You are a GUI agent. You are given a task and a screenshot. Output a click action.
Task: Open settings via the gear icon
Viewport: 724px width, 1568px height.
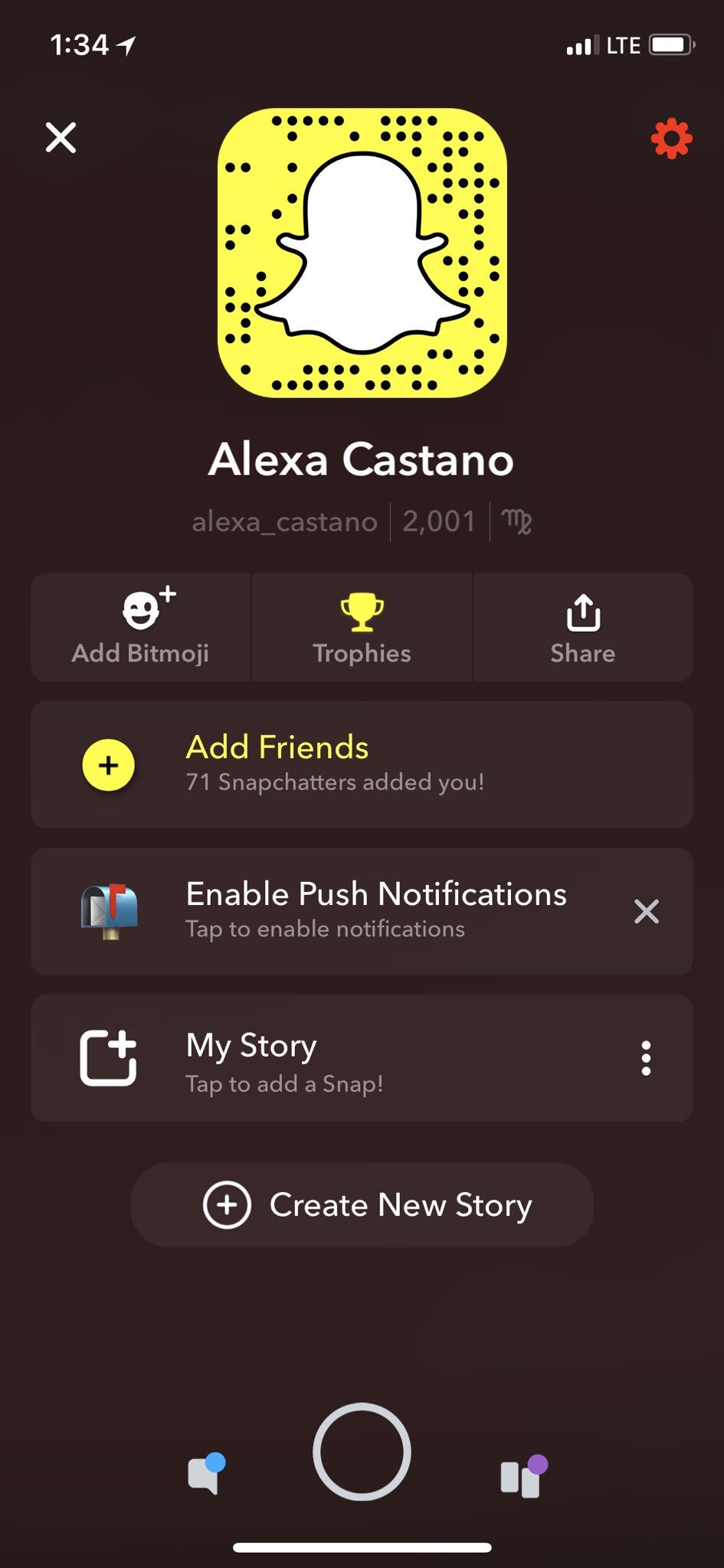(671, 139)
